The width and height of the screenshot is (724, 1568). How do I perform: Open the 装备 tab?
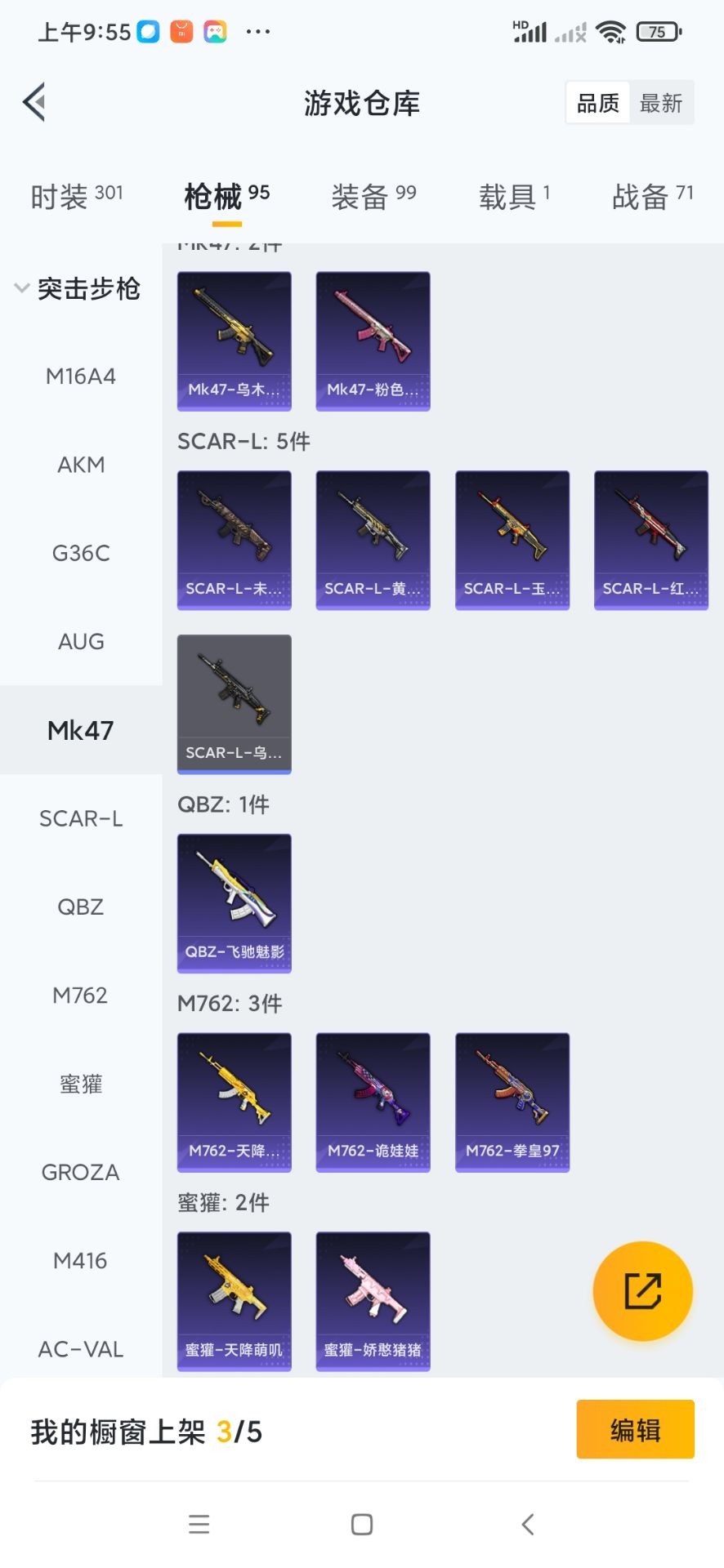pos(373,197)
